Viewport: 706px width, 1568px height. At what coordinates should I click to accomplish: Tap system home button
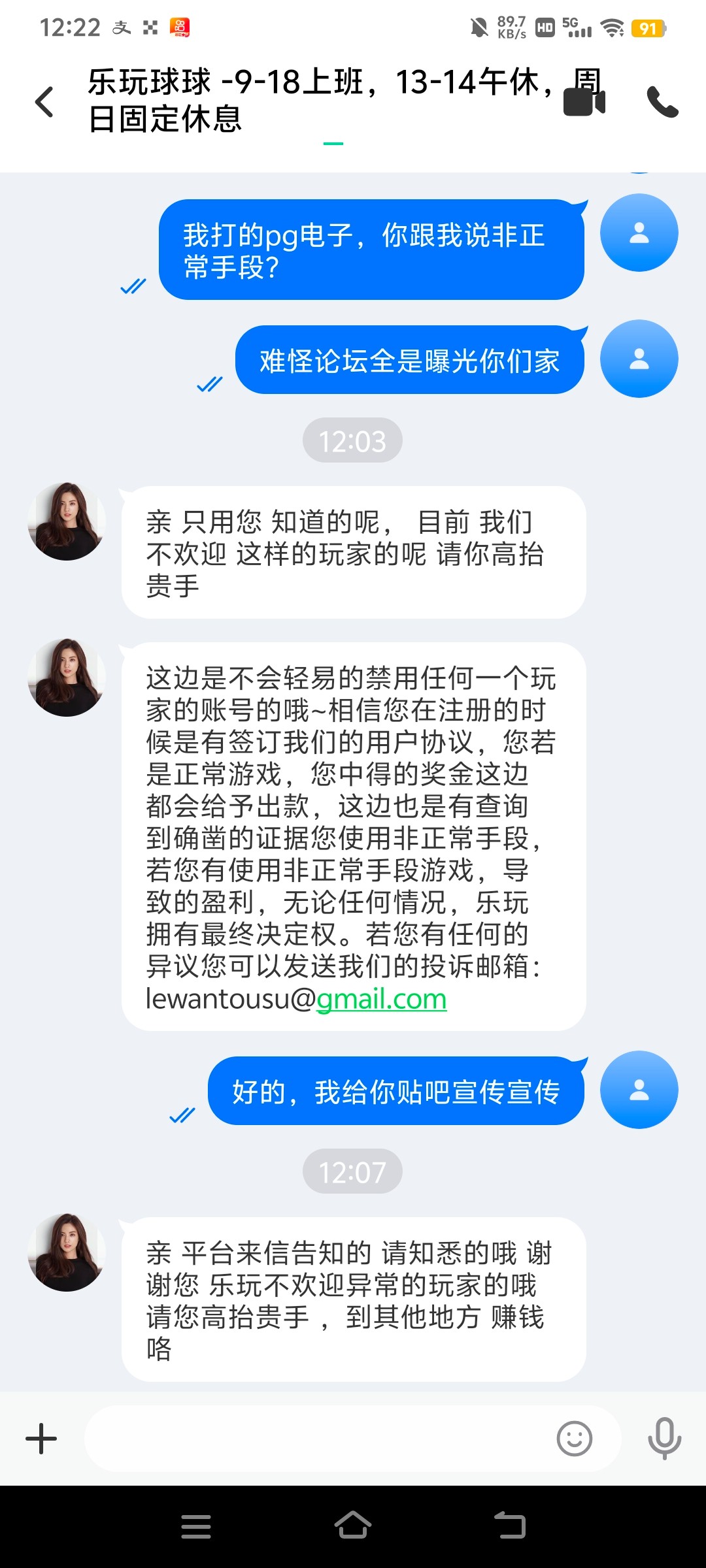353,1526
